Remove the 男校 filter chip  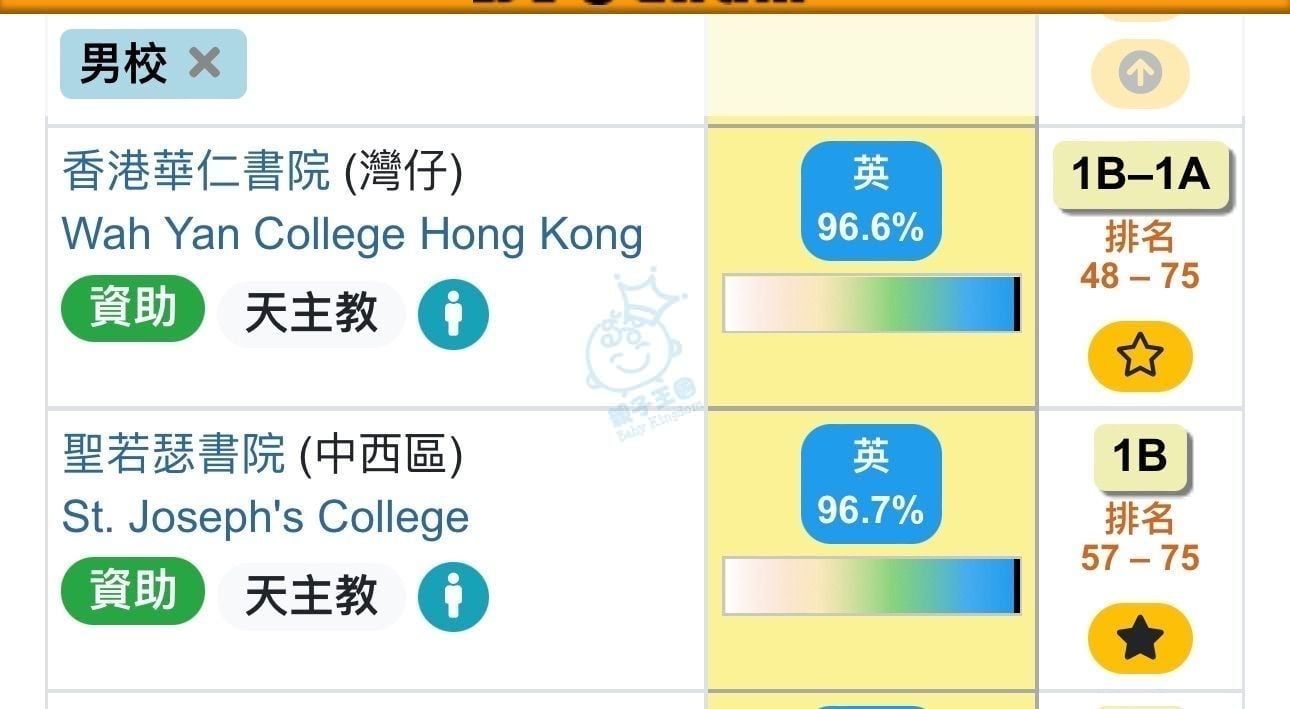click(204, 64)
